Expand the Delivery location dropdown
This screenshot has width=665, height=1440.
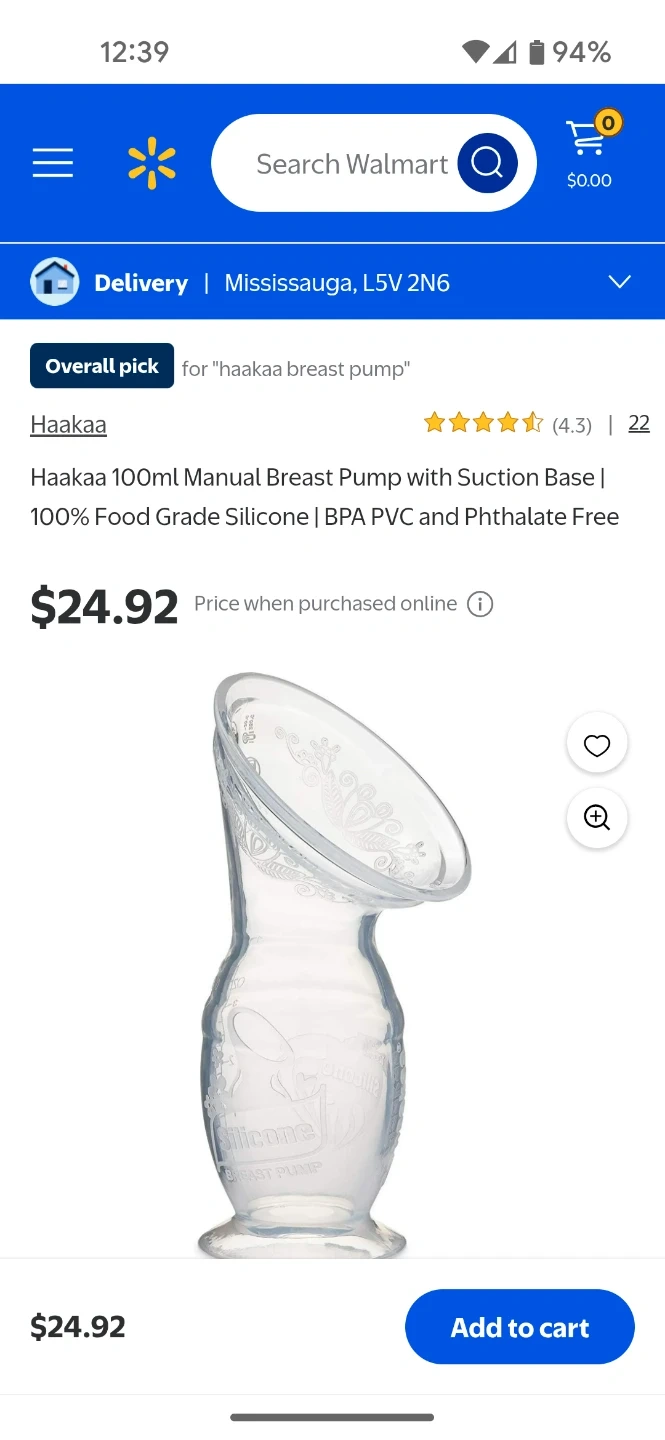click(619, 282)
